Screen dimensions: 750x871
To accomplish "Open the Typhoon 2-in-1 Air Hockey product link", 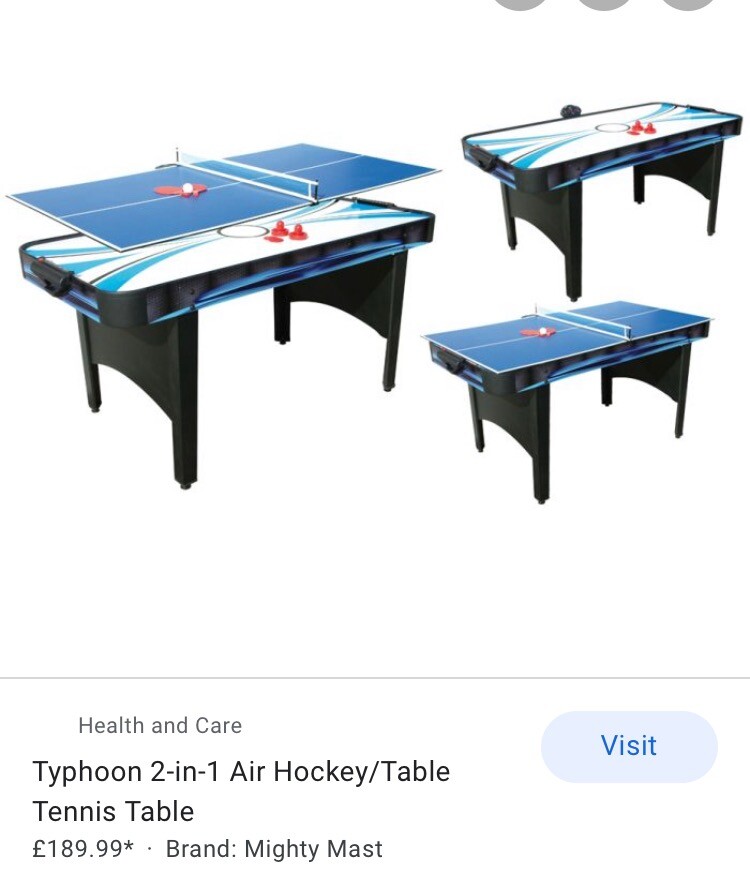I will (240, 772).
